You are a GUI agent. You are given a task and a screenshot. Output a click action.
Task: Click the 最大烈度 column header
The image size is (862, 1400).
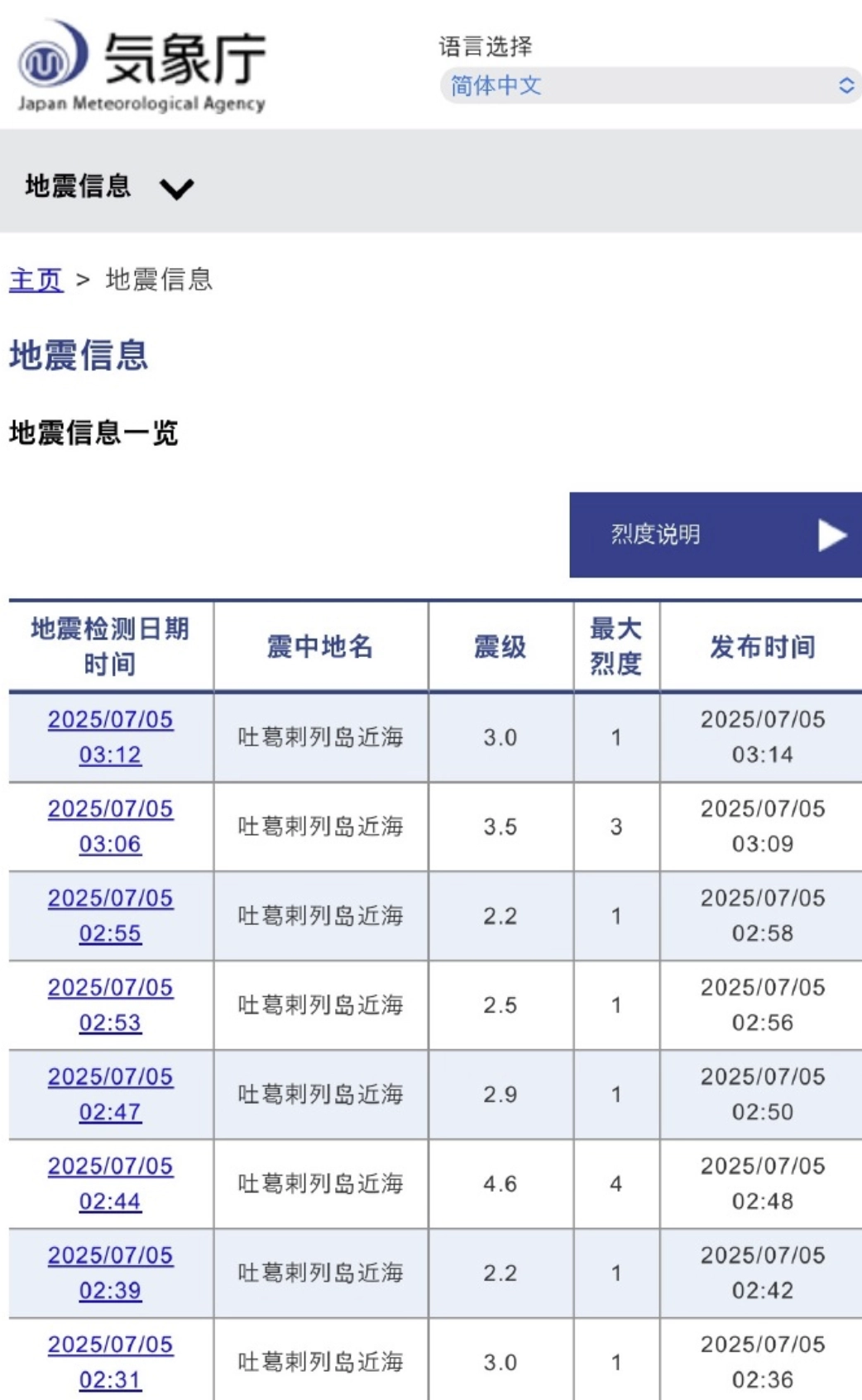coord(615,645)
